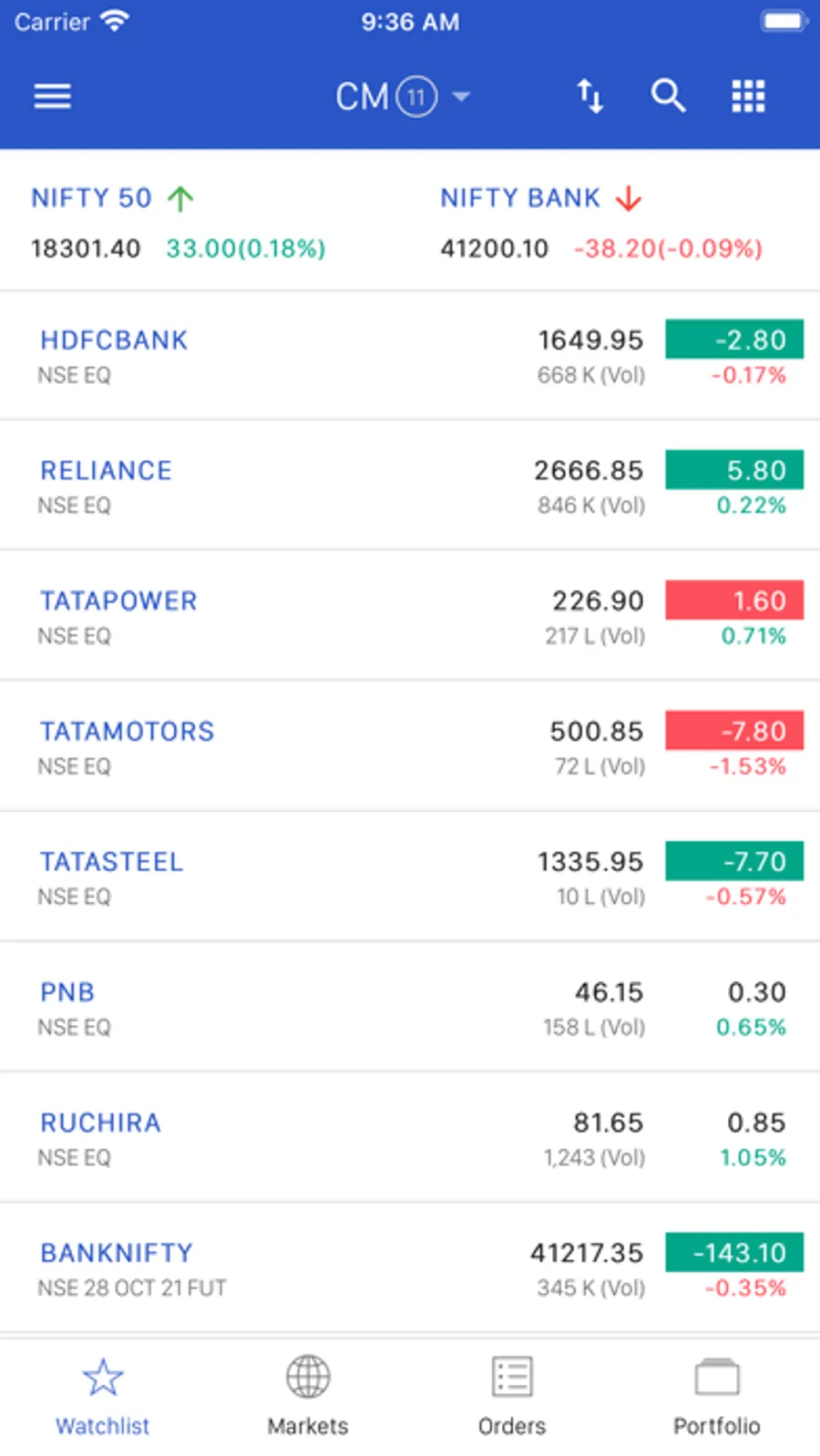
Task: Go to the Orders tab
Action: pos(512,1396)
